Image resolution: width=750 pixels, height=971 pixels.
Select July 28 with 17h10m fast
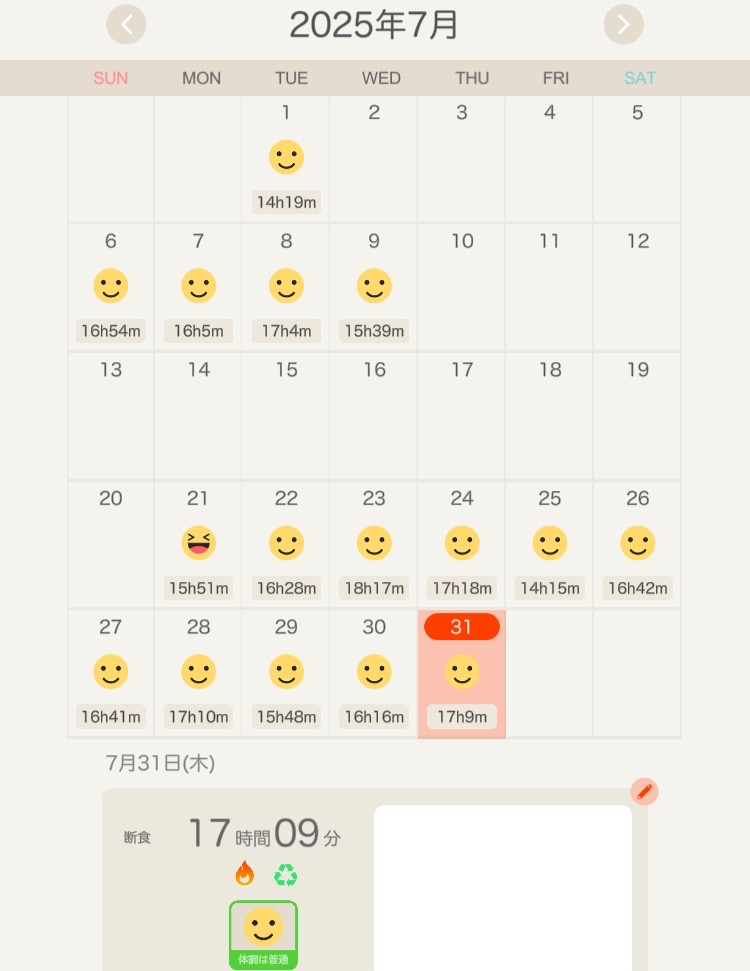click(x=198, y=673)
